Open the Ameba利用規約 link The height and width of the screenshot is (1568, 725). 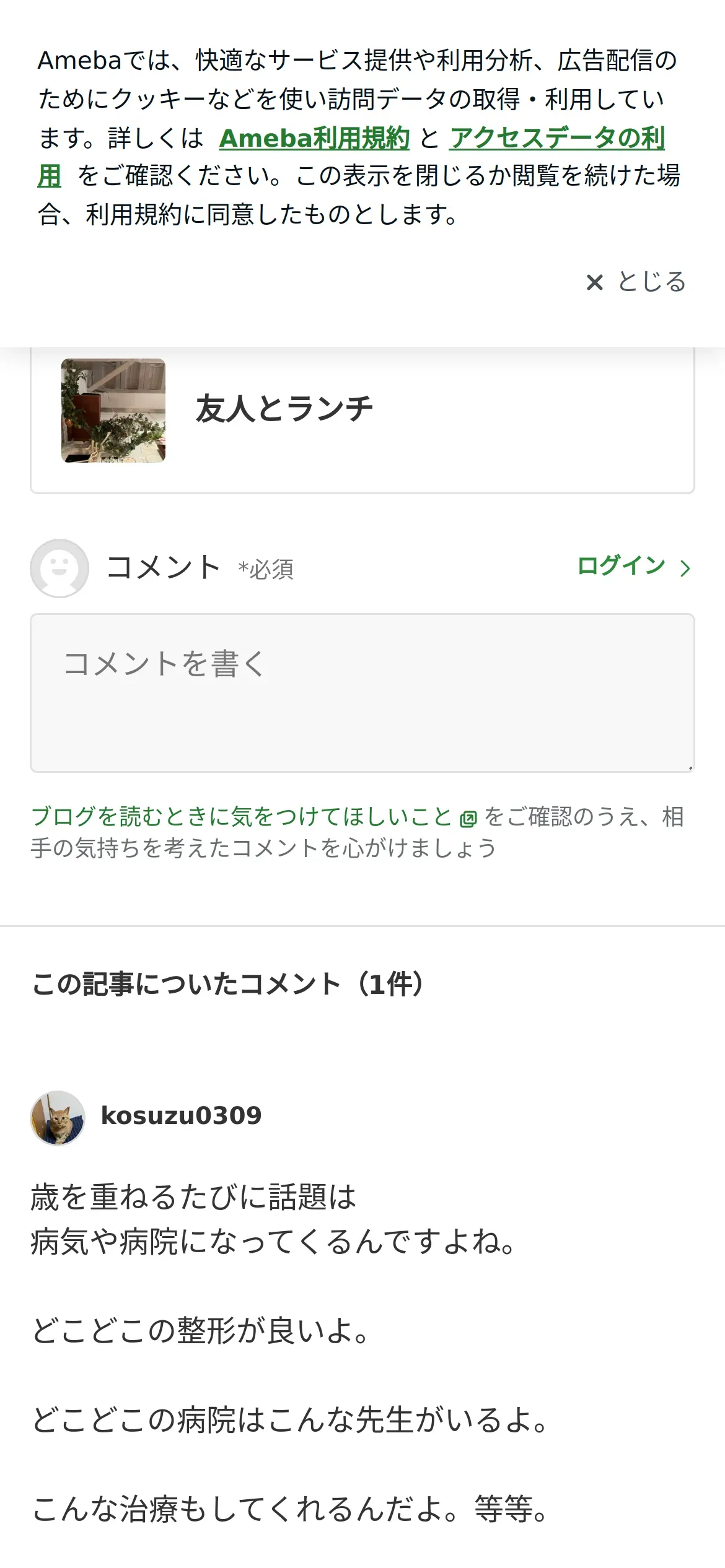314,138
